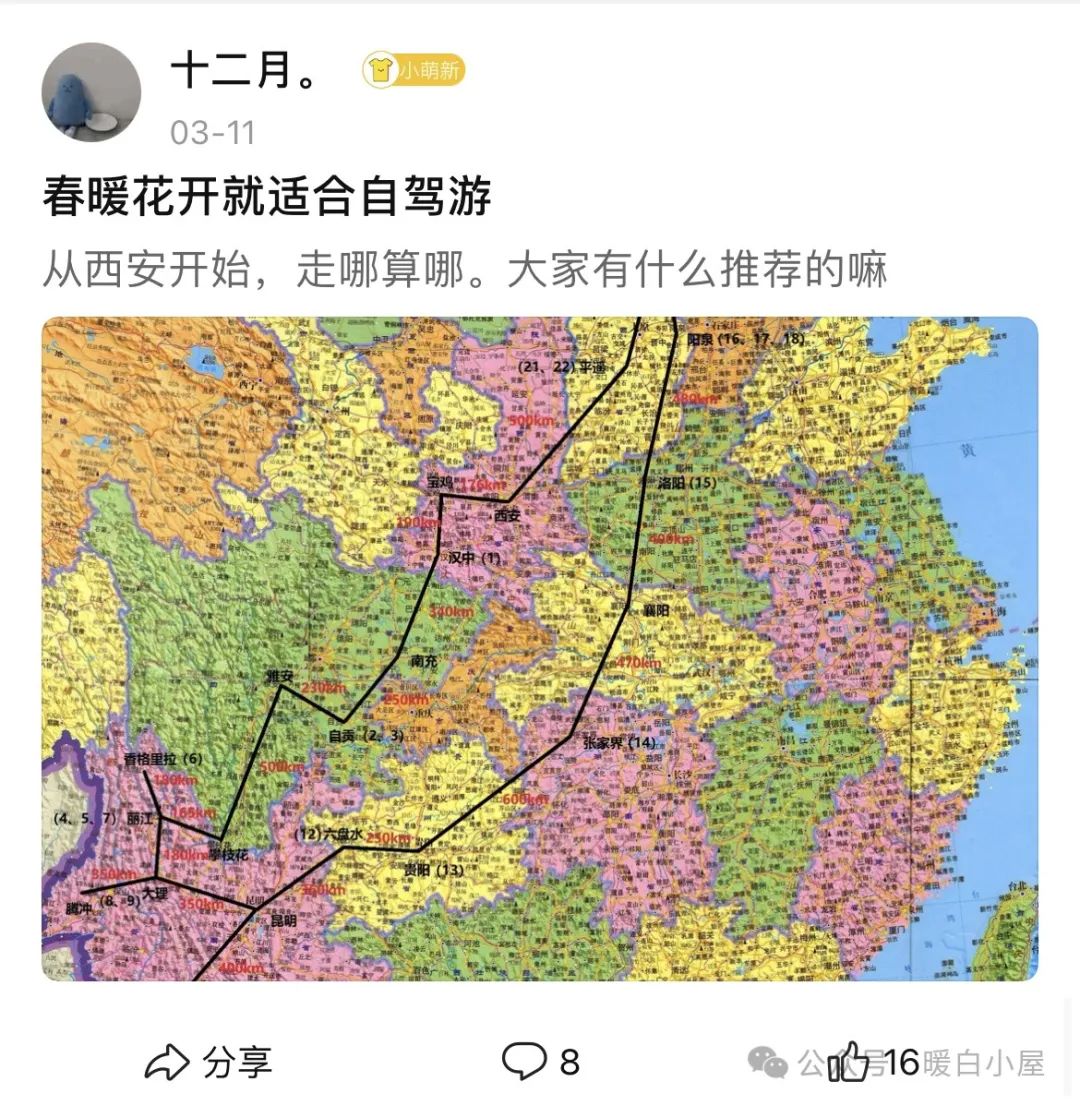Open the 8 comments
Image resolution: width=1080 pixels, height=1106 pixels.
click(x=540, y=1061)
